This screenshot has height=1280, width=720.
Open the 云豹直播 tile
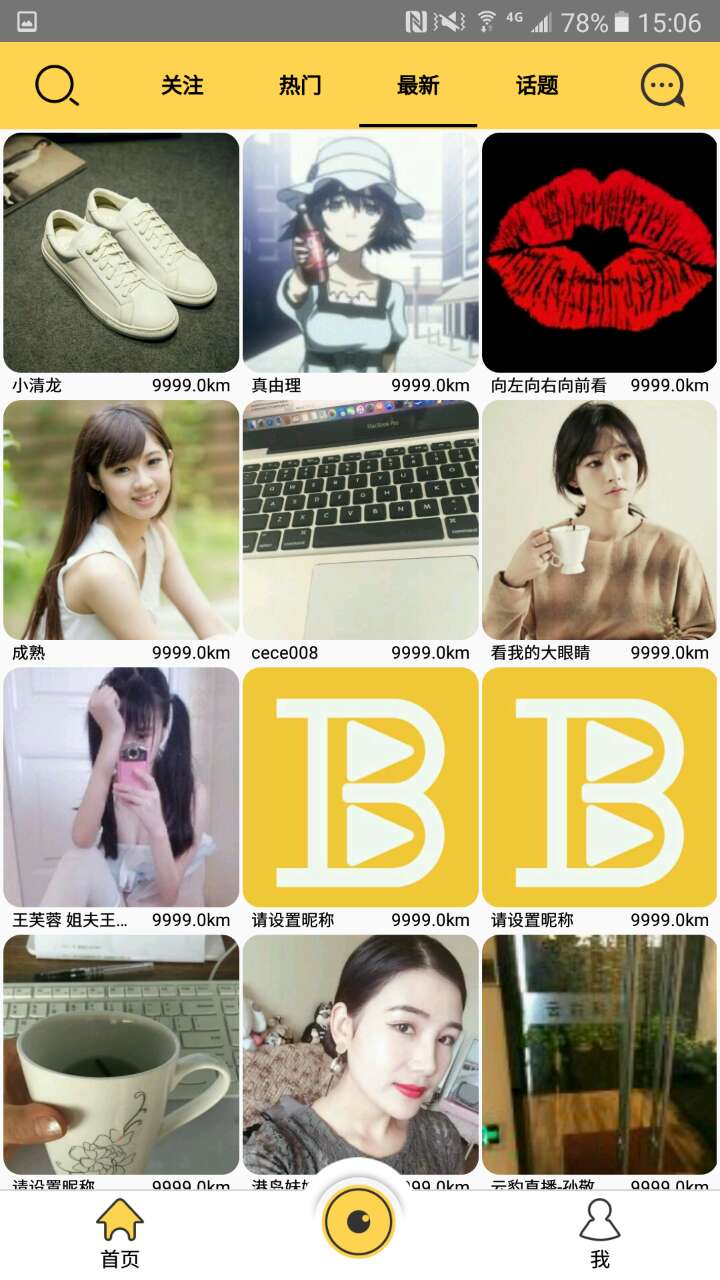pyautogui.click(x=599, y=1055)
